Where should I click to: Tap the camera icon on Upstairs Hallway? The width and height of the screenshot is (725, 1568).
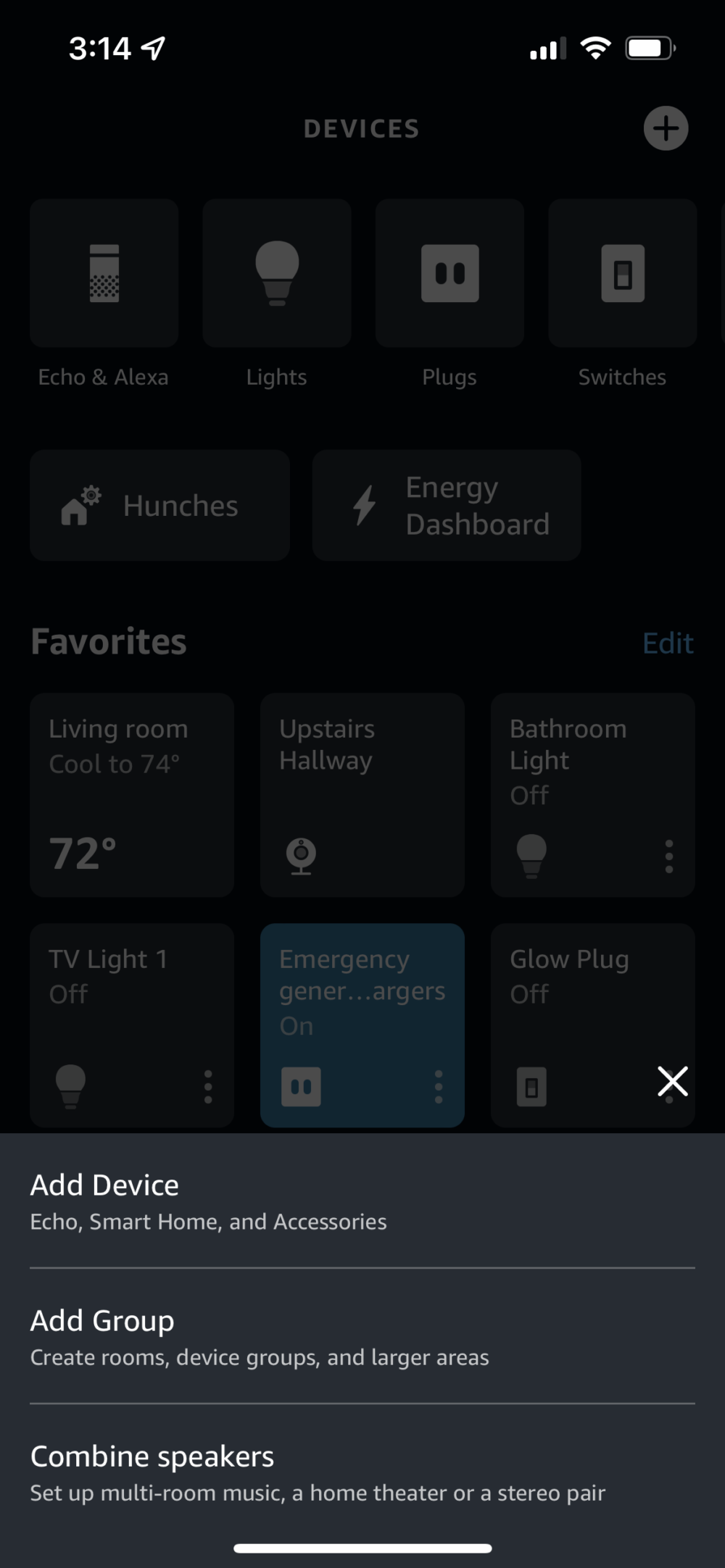coord(300,855)
